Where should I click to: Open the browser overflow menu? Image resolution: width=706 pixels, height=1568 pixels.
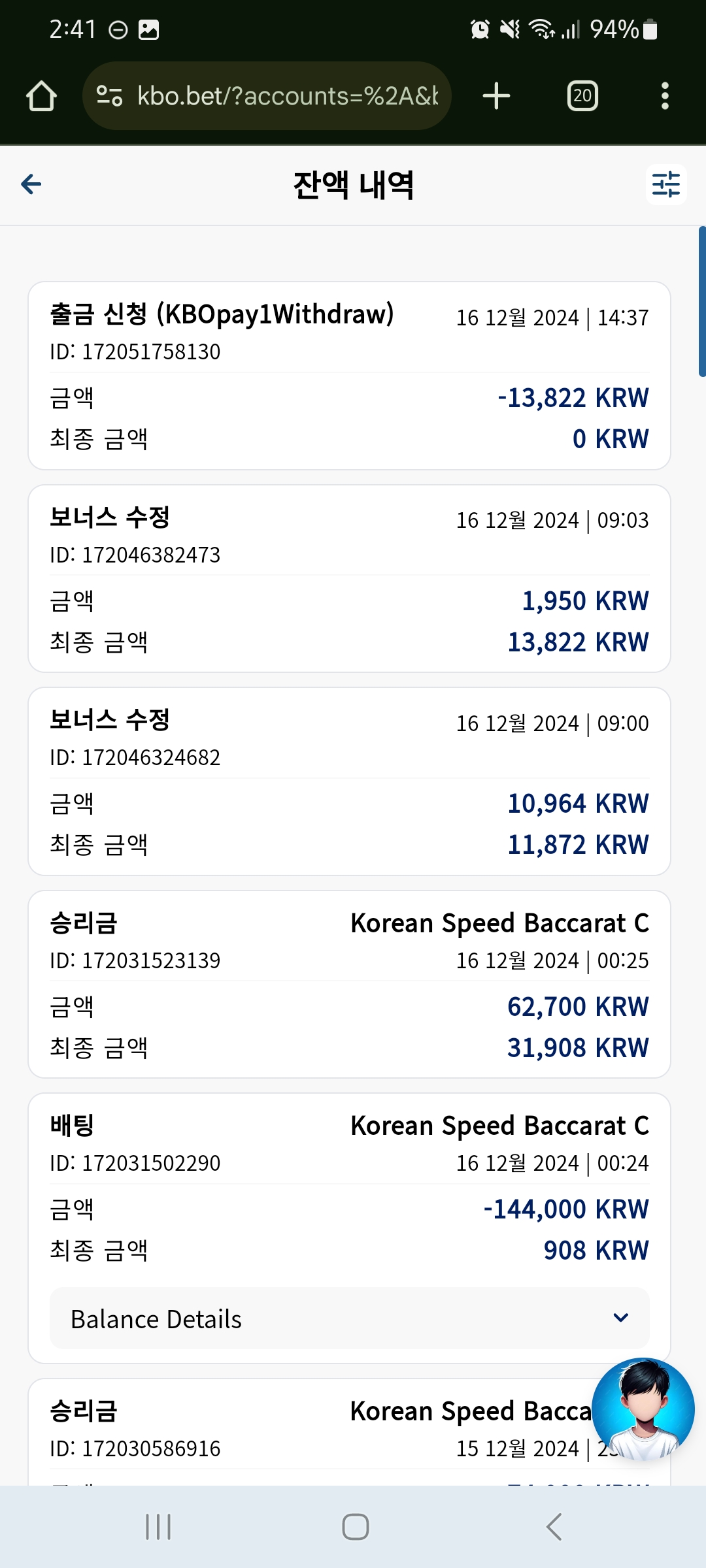click(x=665, y=96)
